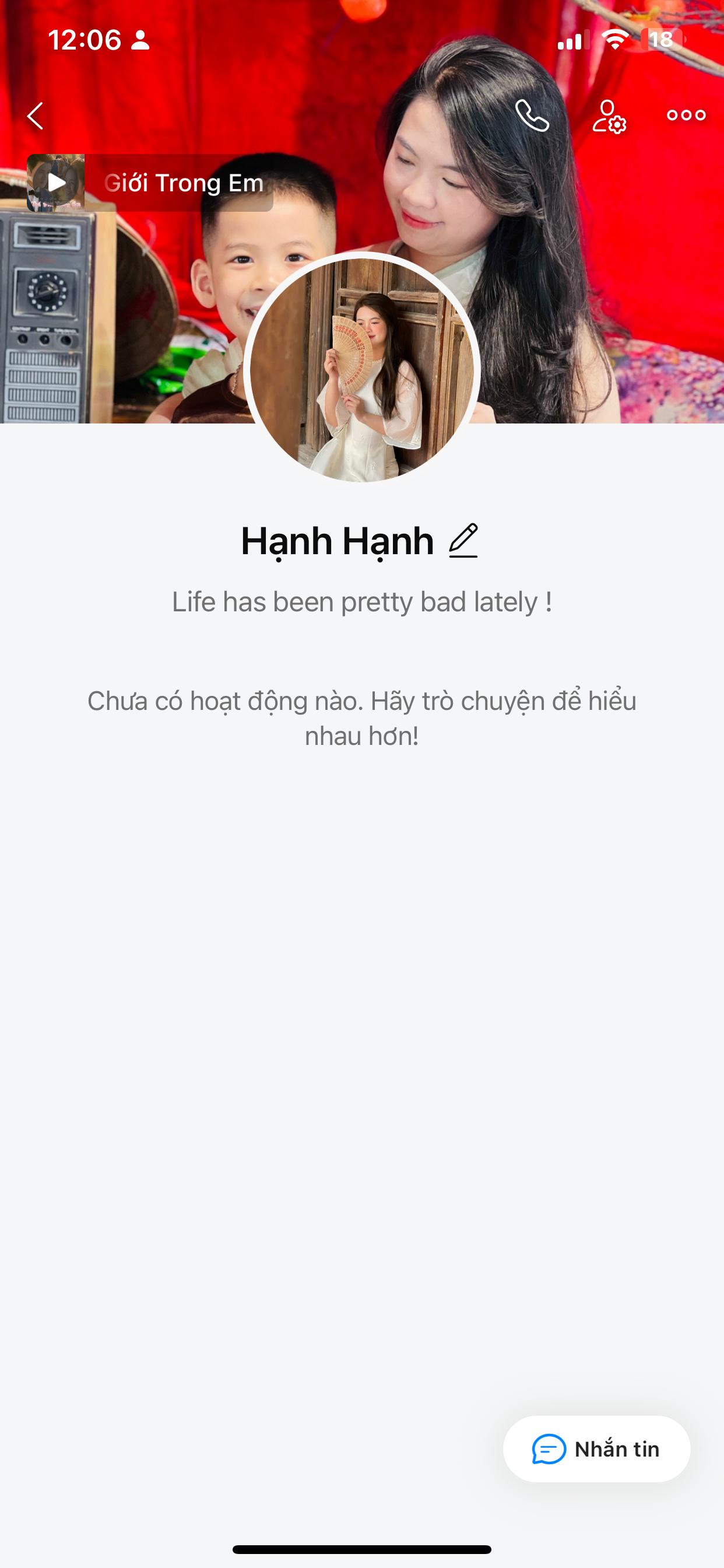The width and height of the screenshot is (724, 1568).
Task: View Hạnh Hạnh's profile picture
Action: tap(362, 370)
